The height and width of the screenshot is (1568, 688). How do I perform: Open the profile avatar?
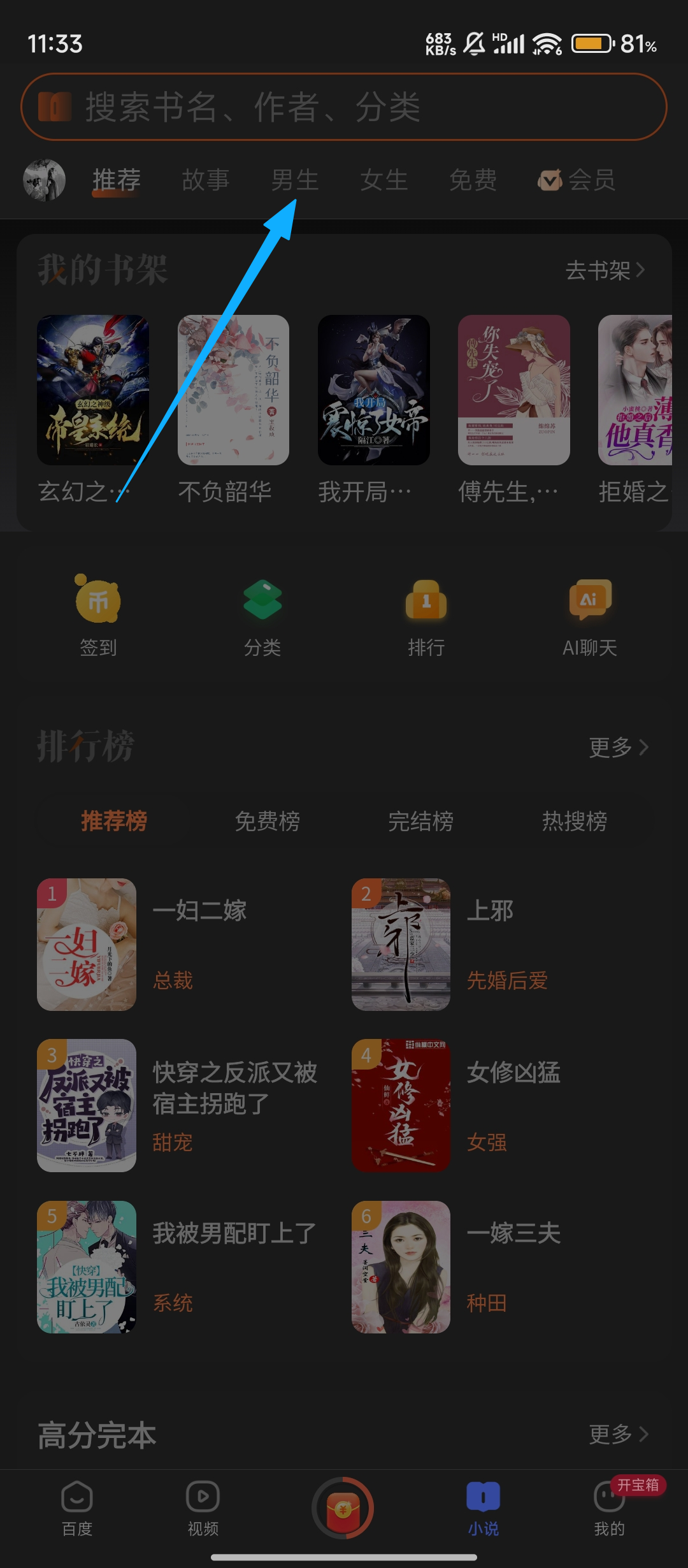click(x=44, y=180)
